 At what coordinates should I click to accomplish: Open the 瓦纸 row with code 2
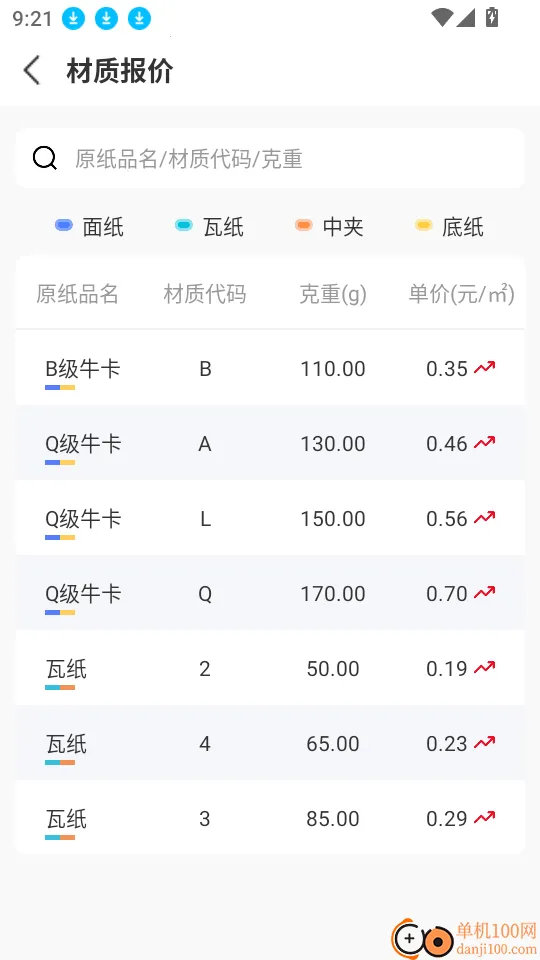click(x=269, y=669)
